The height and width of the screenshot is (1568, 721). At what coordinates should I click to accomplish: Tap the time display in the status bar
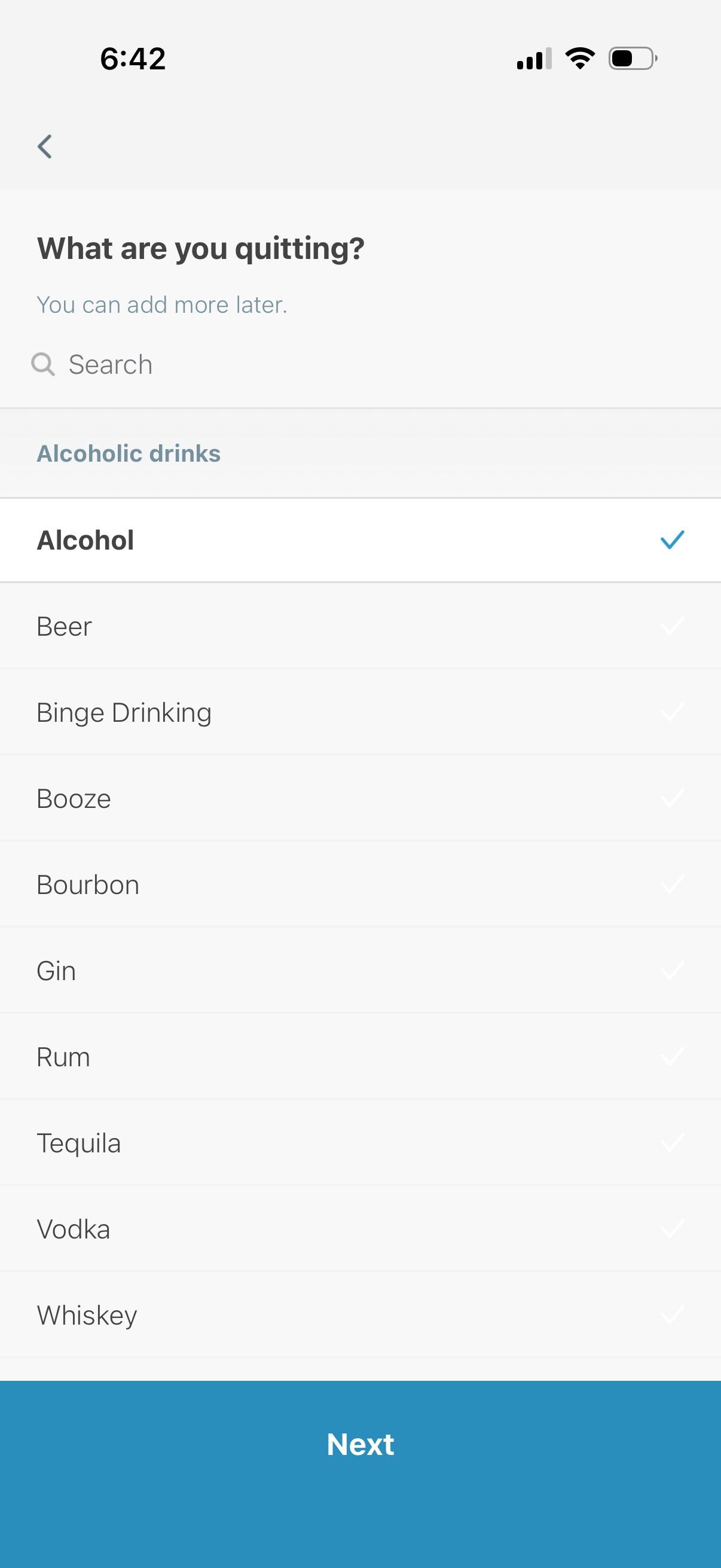tap(133, 57)
